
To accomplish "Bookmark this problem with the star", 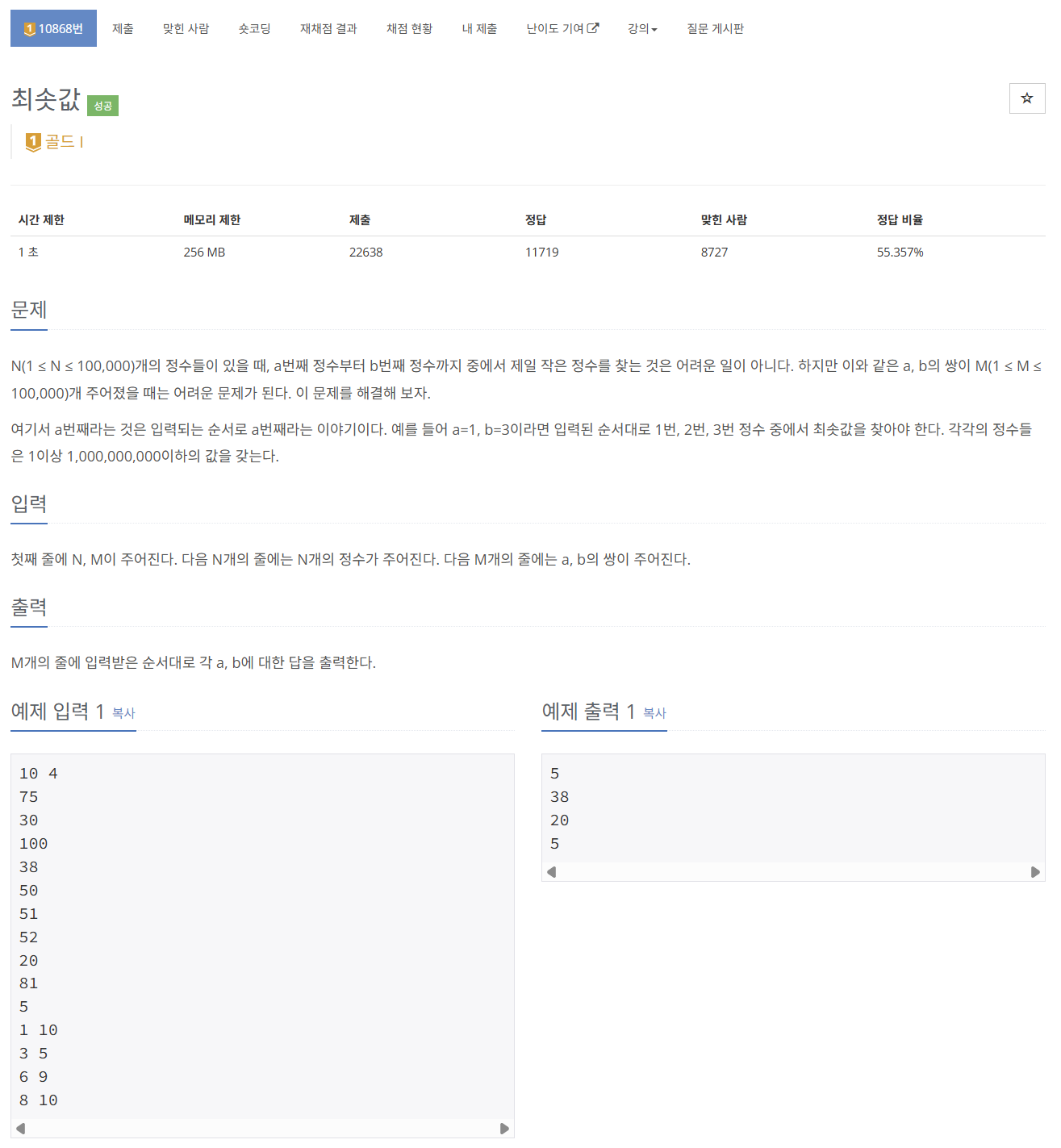I will tap(1026, 98).
